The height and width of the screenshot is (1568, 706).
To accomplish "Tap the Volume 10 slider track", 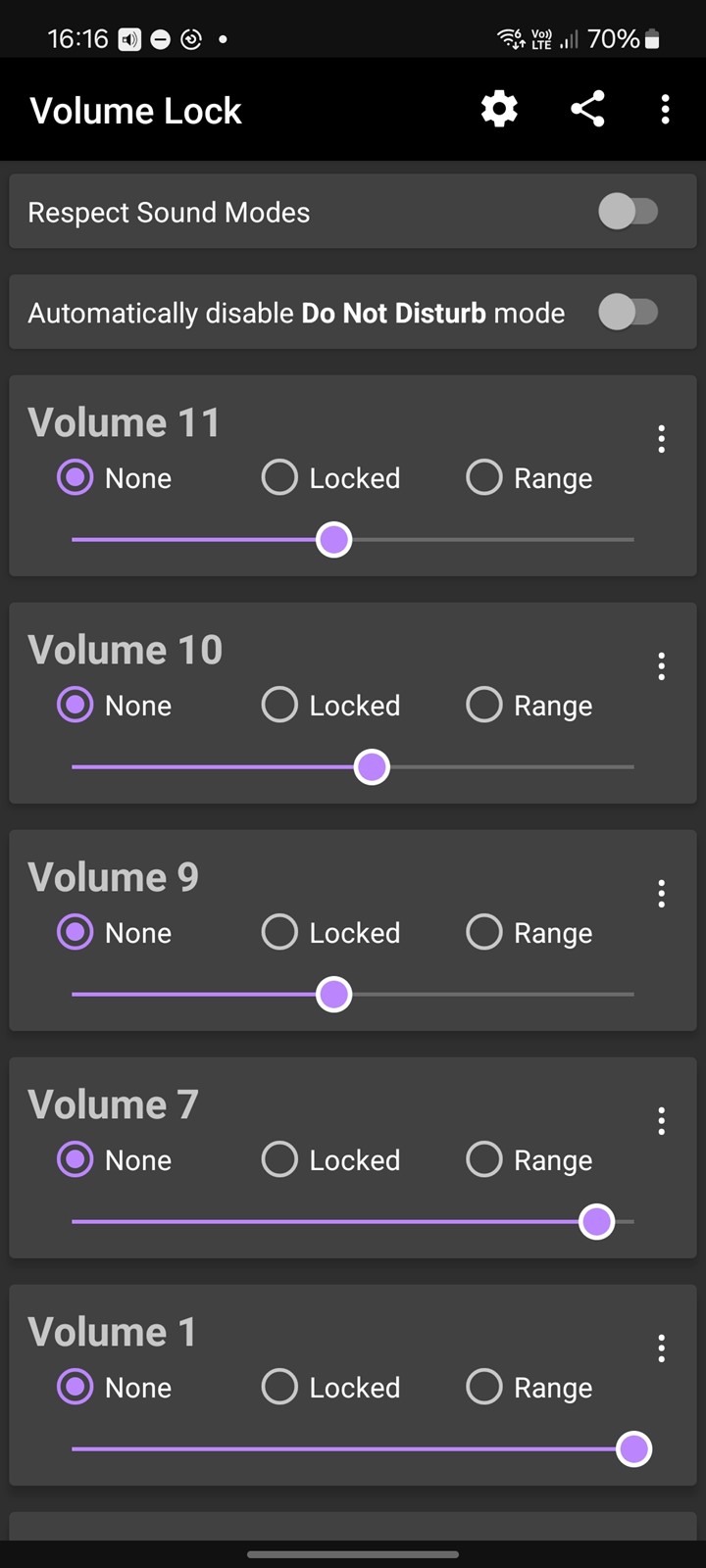I will point(353,767).
